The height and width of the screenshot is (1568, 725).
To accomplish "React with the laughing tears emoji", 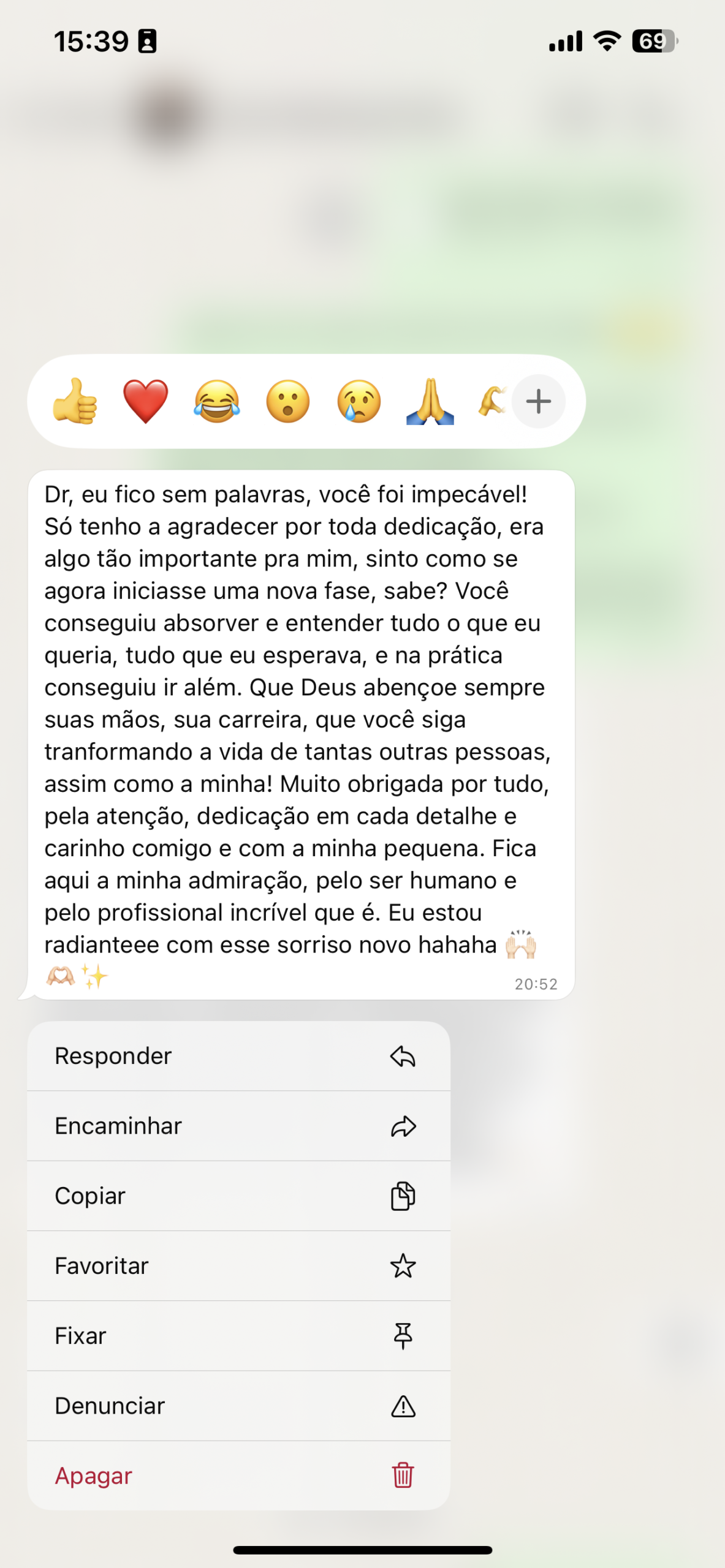I will [x=216, y=401].
